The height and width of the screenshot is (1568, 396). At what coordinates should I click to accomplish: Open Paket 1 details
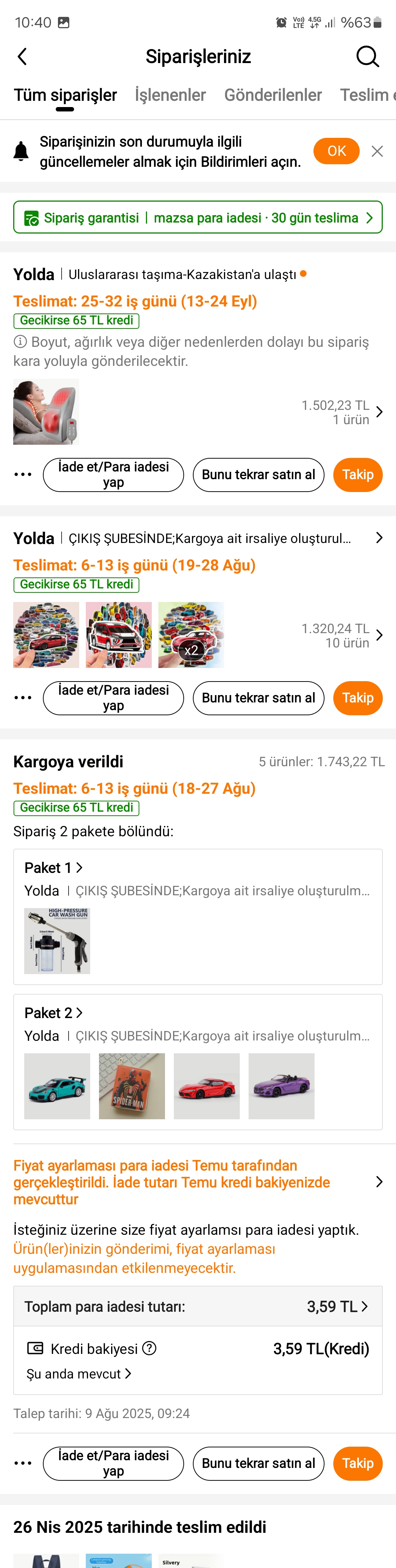(x=54, y=867)
